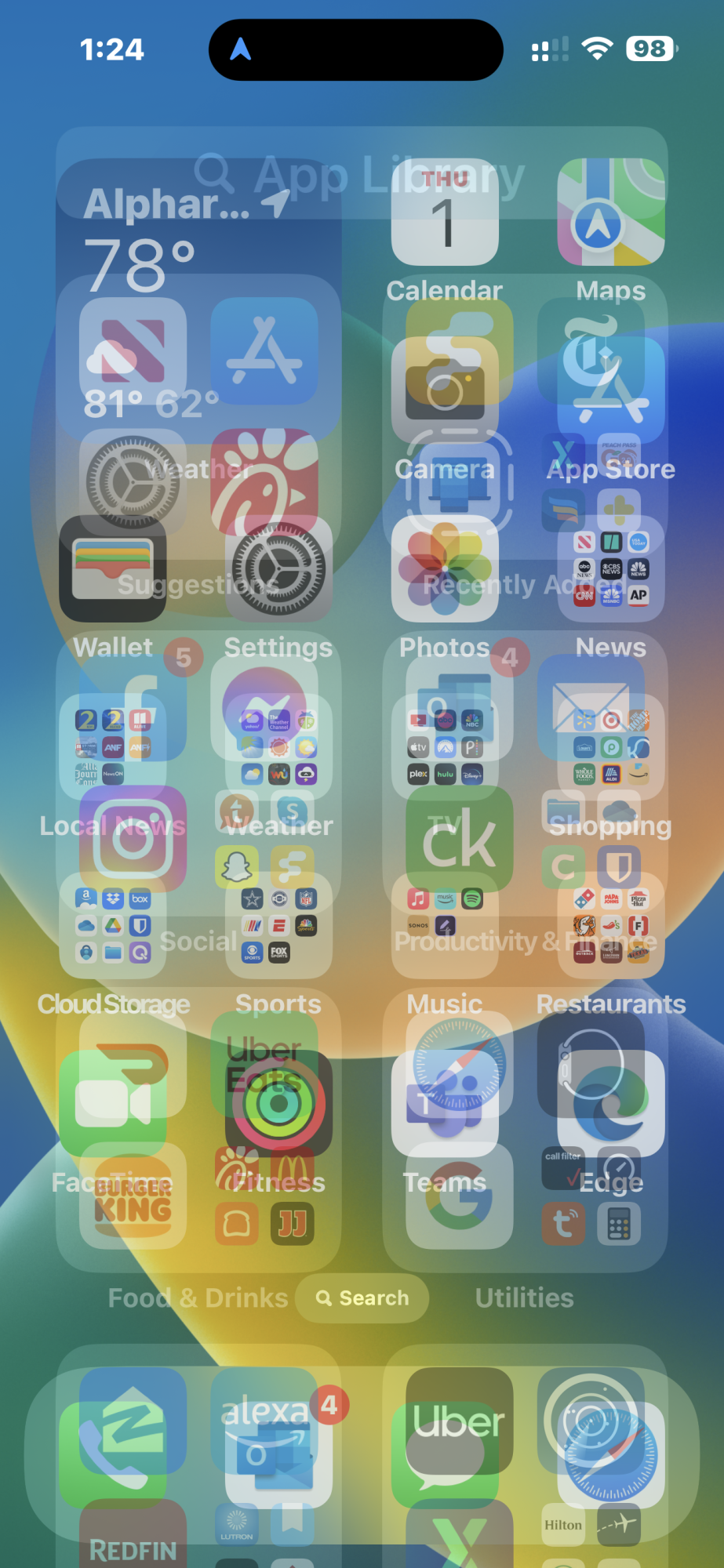Open Outlook mail in the dock
The height and width of the screenshot is (1568, 724).
point(278,1454)
